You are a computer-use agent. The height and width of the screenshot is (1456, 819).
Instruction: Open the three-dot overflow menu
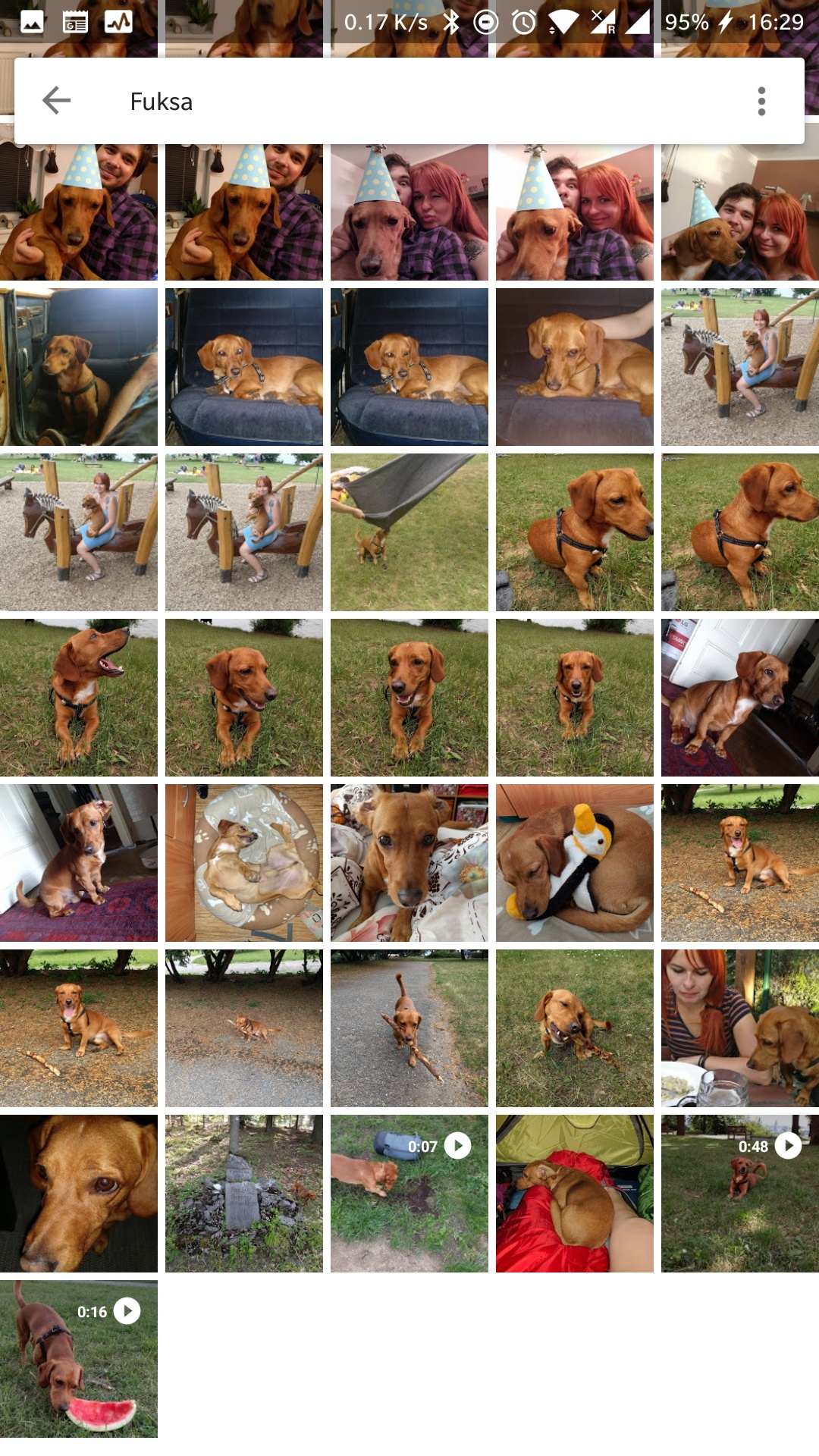click(761, 101)
